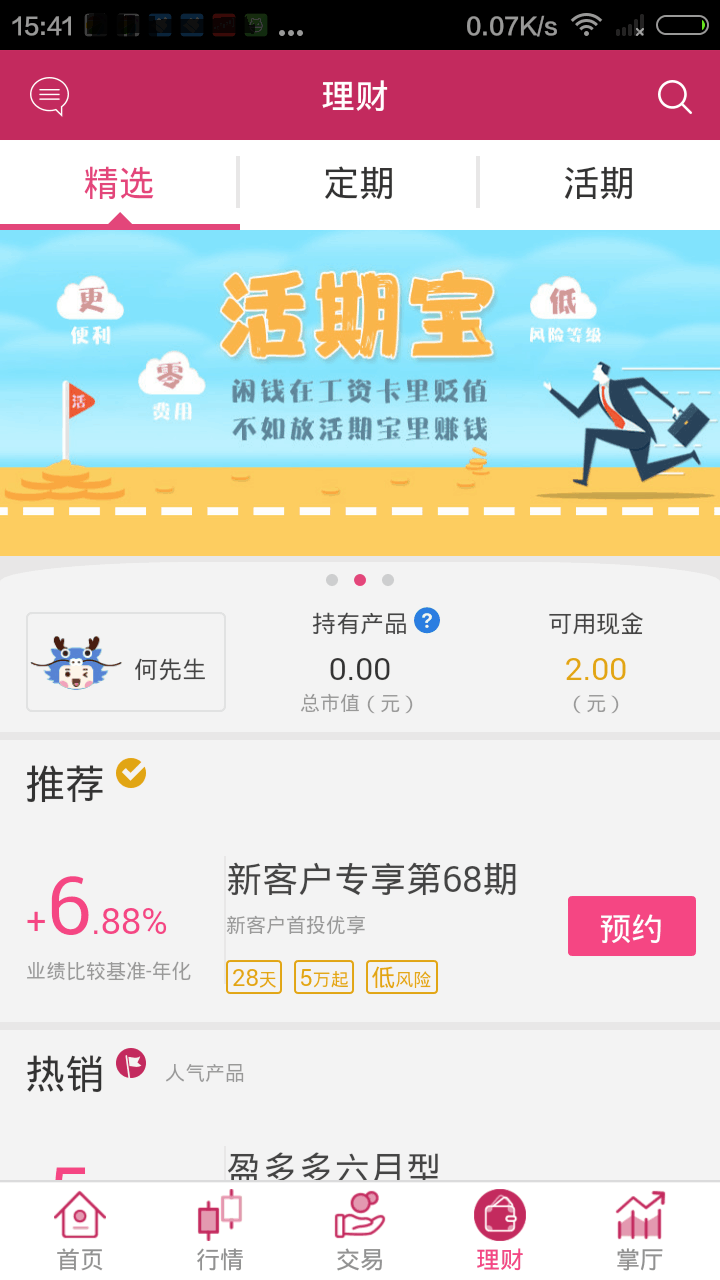Go to the 首页 home tab
The width and height of the screenshot is (720, 1280).
click(x=80, y=1232)
